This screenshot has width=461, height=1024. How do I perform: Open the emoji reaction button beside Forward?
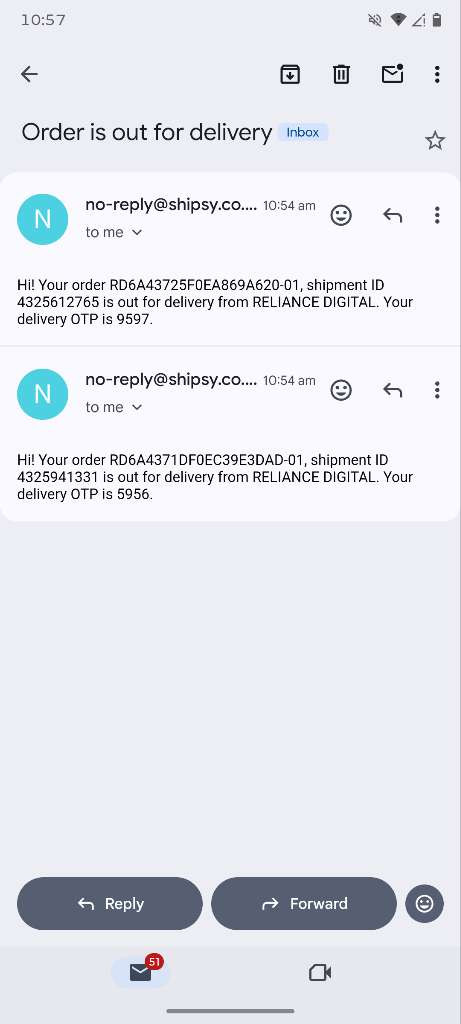click(x=424, y=903)
